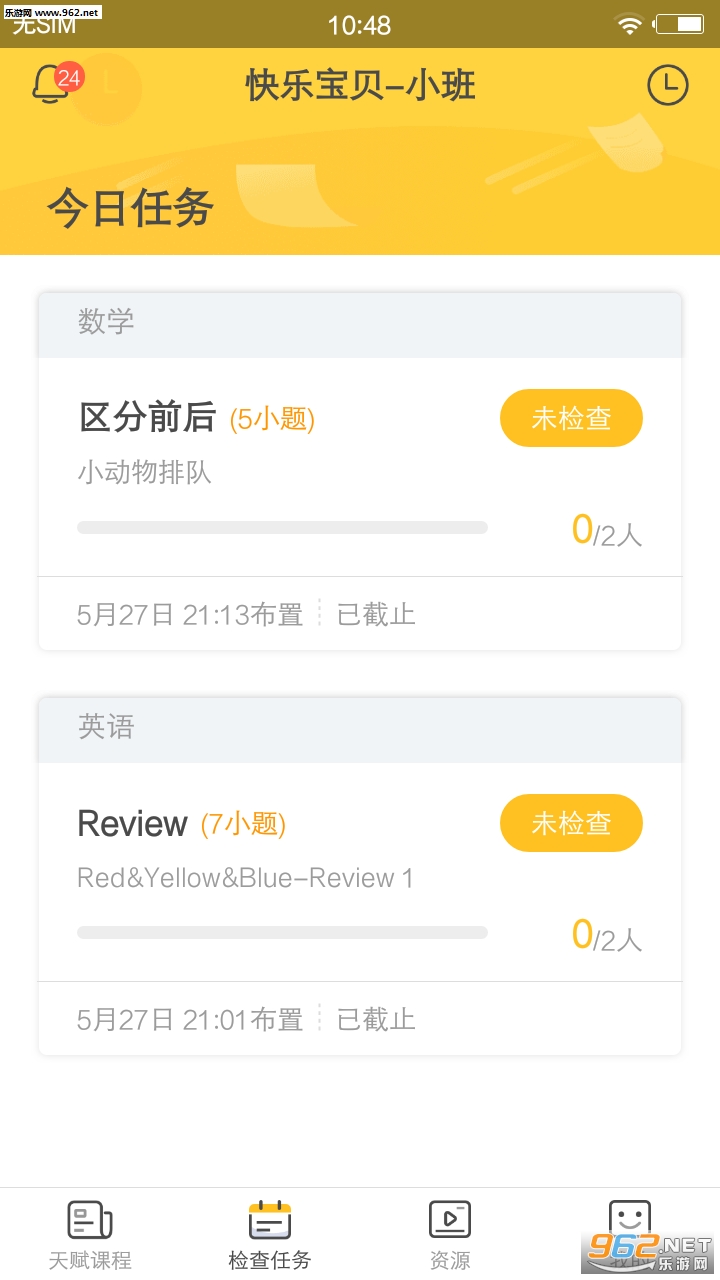The width and height of the screenshot is (720, 1280).
Task: Switch to the 天赋课程 tab
Action: 90,1235
